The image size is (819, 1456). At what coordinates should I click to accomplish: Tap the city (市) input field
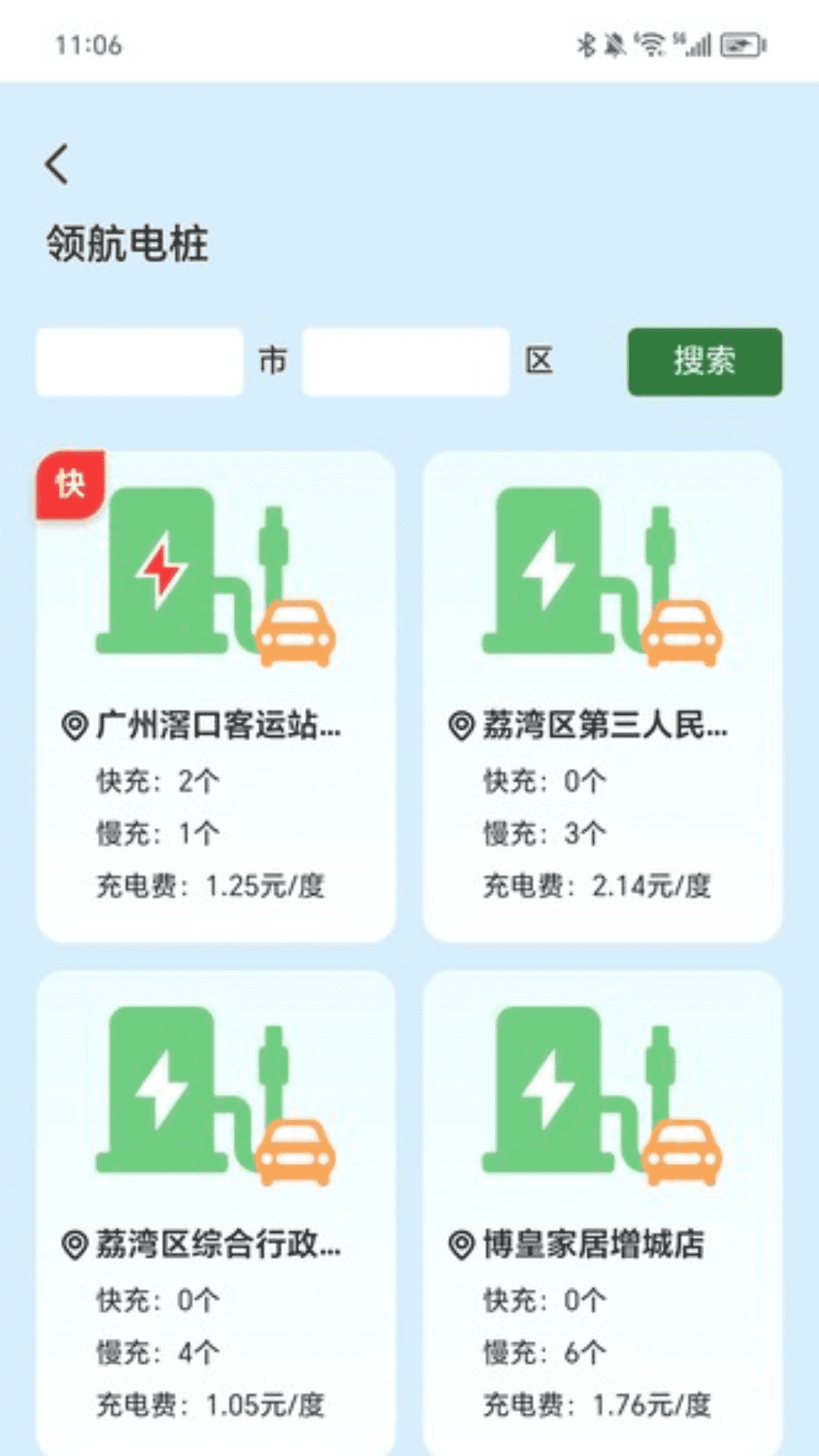(x=140, y=362)
